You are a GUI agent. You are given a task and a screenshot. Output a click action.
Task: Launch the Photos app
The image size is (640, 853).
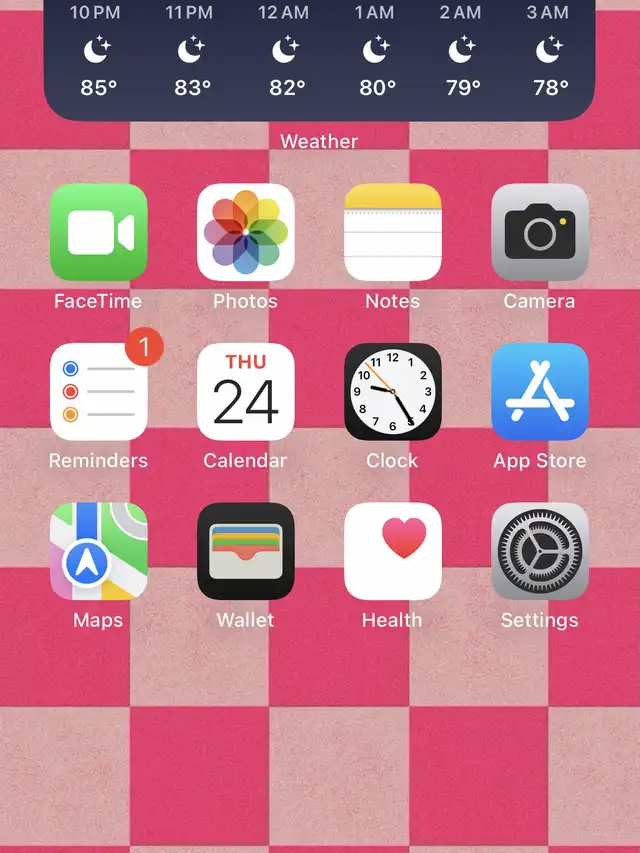[x=245, y=232]
